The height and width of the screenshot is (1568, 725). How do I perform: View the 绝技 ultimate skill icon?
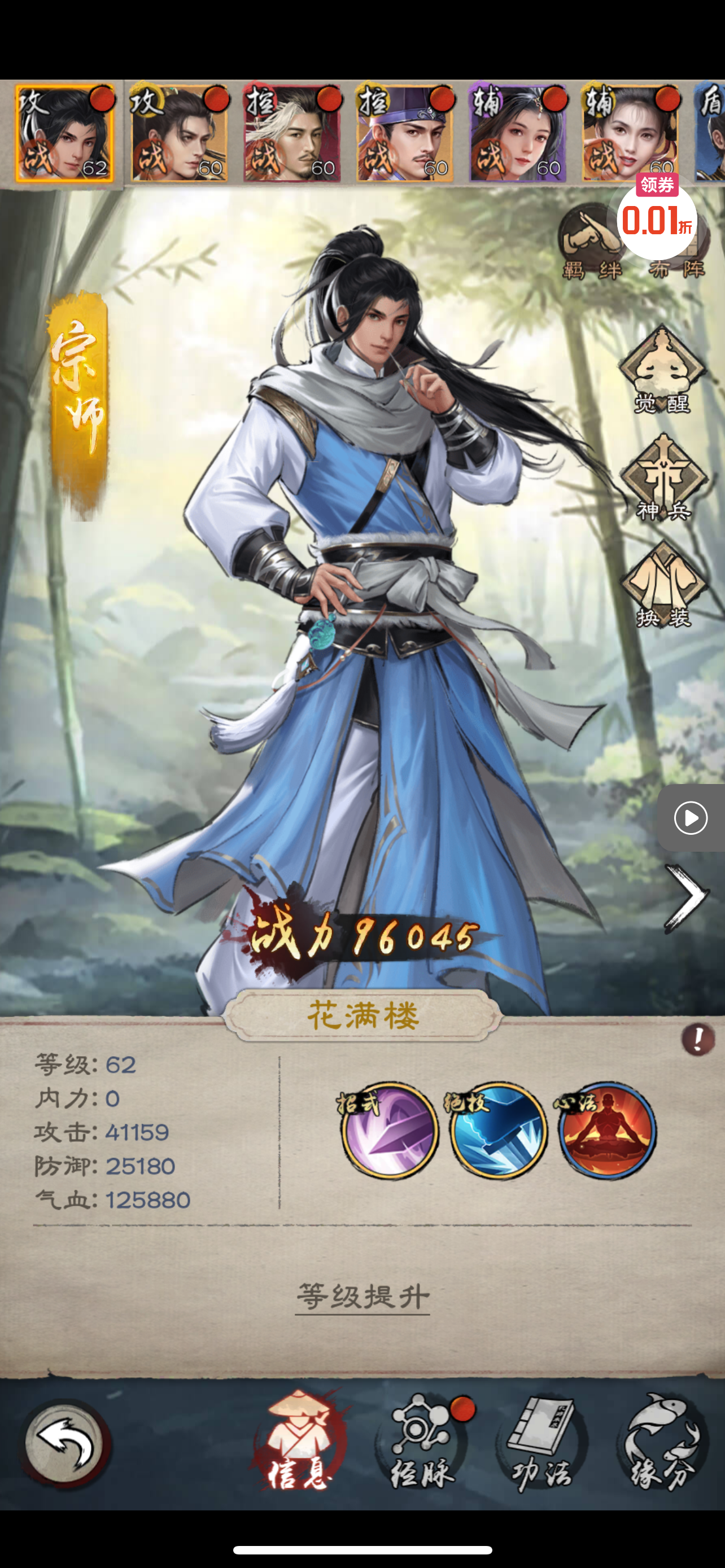(498, 1131)
